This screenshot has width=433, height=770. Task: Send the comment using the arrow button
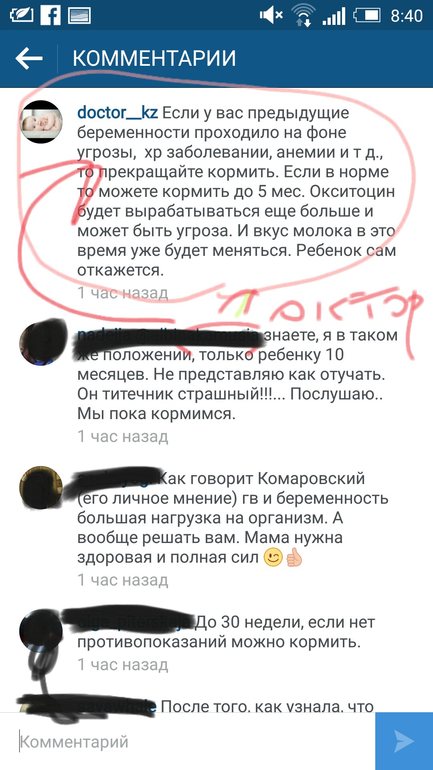tap(404, 742)
